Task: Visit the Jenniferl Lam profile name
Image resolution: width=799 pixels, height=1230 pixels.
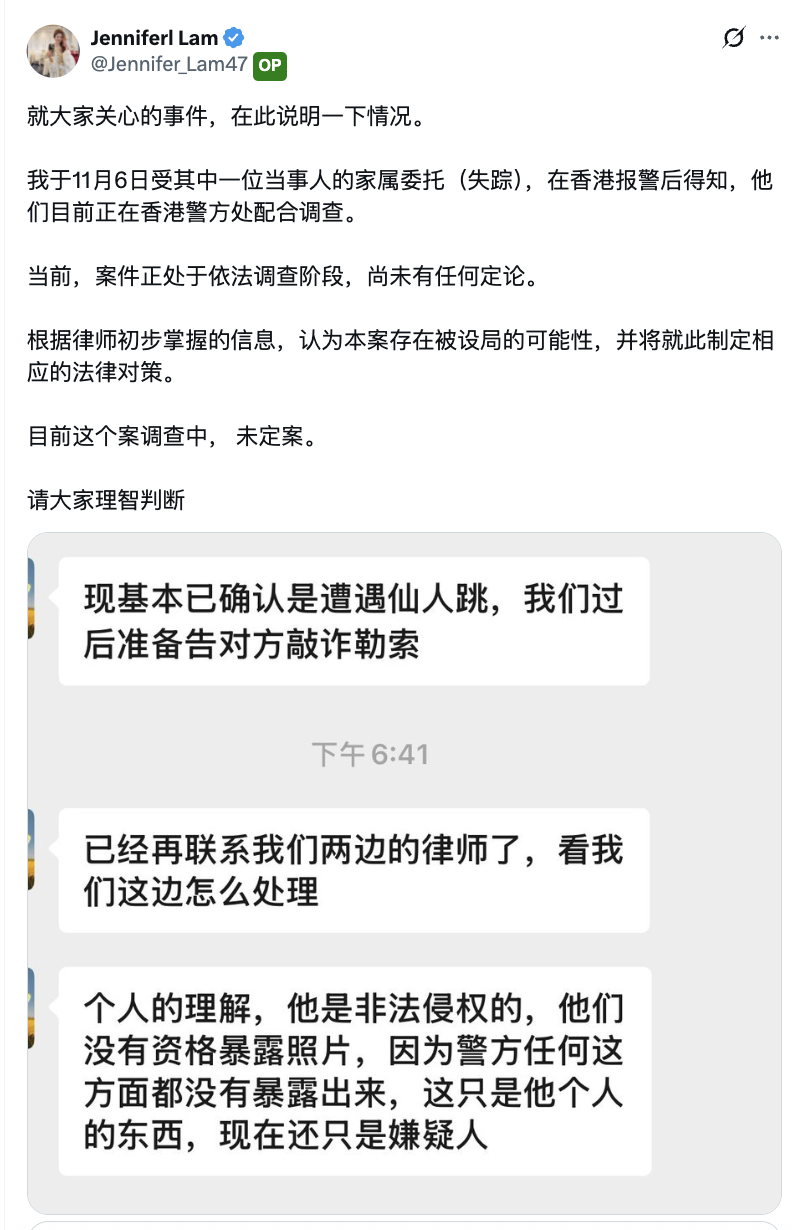Action: [x=154, y=38]
